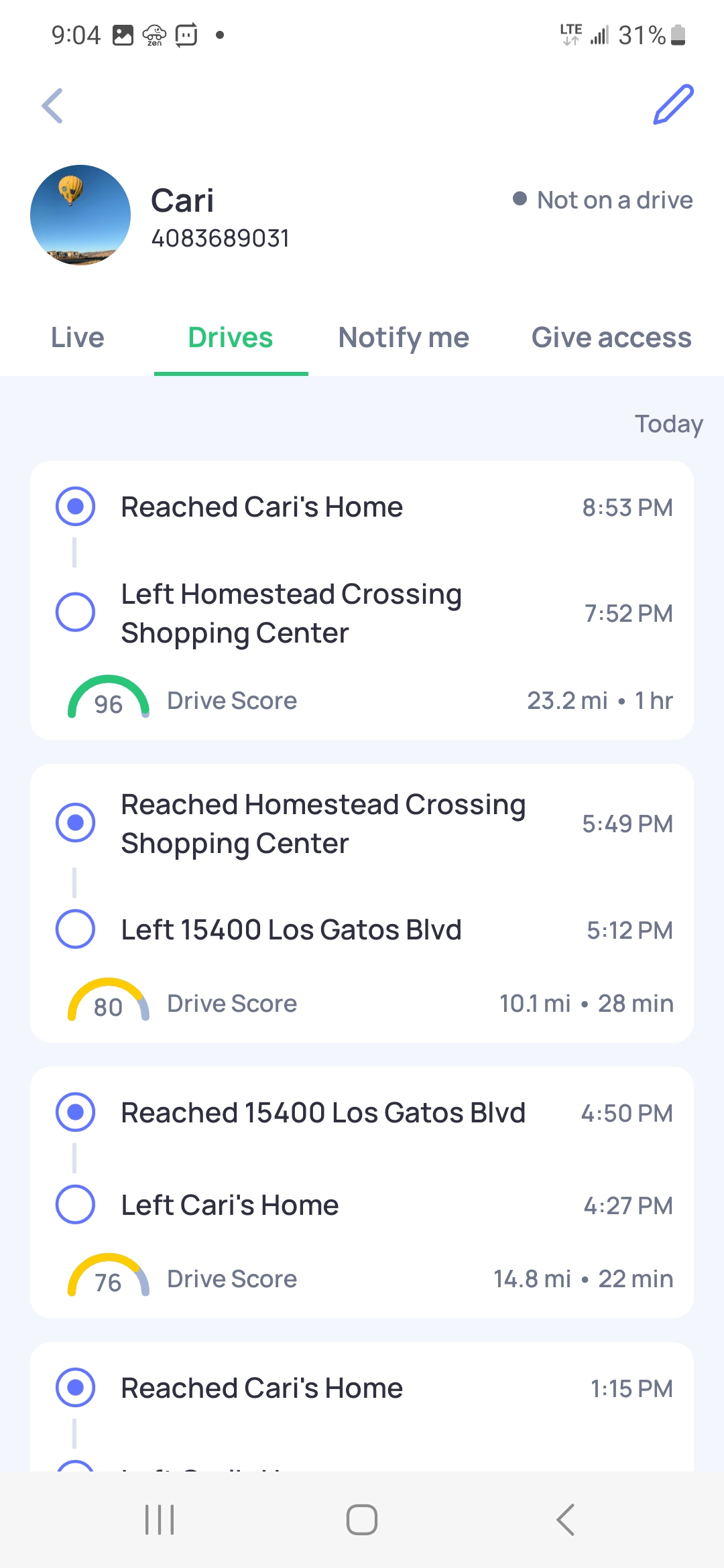Tap the 'Not on a drive' status dot
The image size is (724, 1568).
522,199
